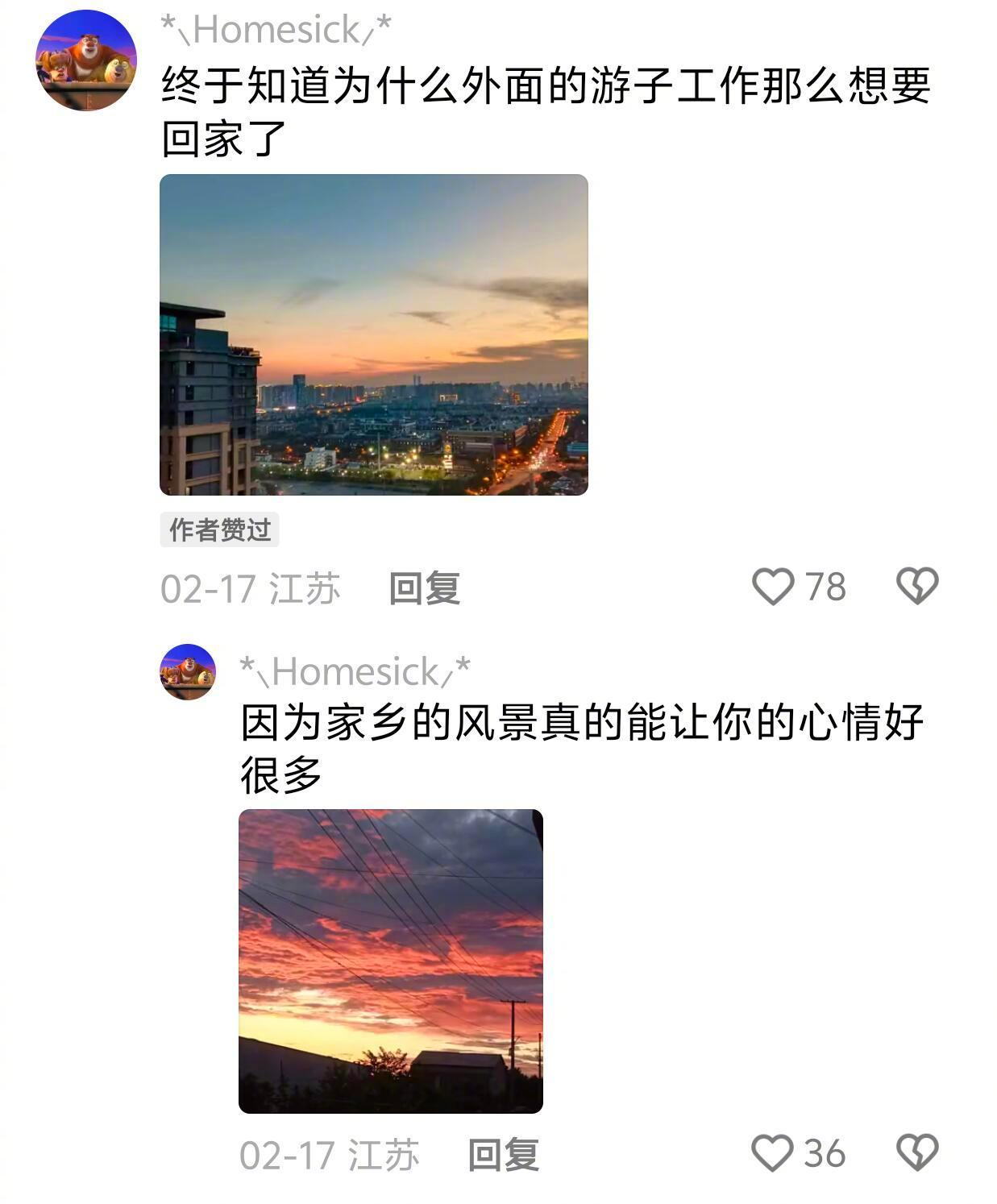The width and height of the screenshot is (997, 1204).
Task: Dislike the comment with 78 likes
Action: [918, 586]
